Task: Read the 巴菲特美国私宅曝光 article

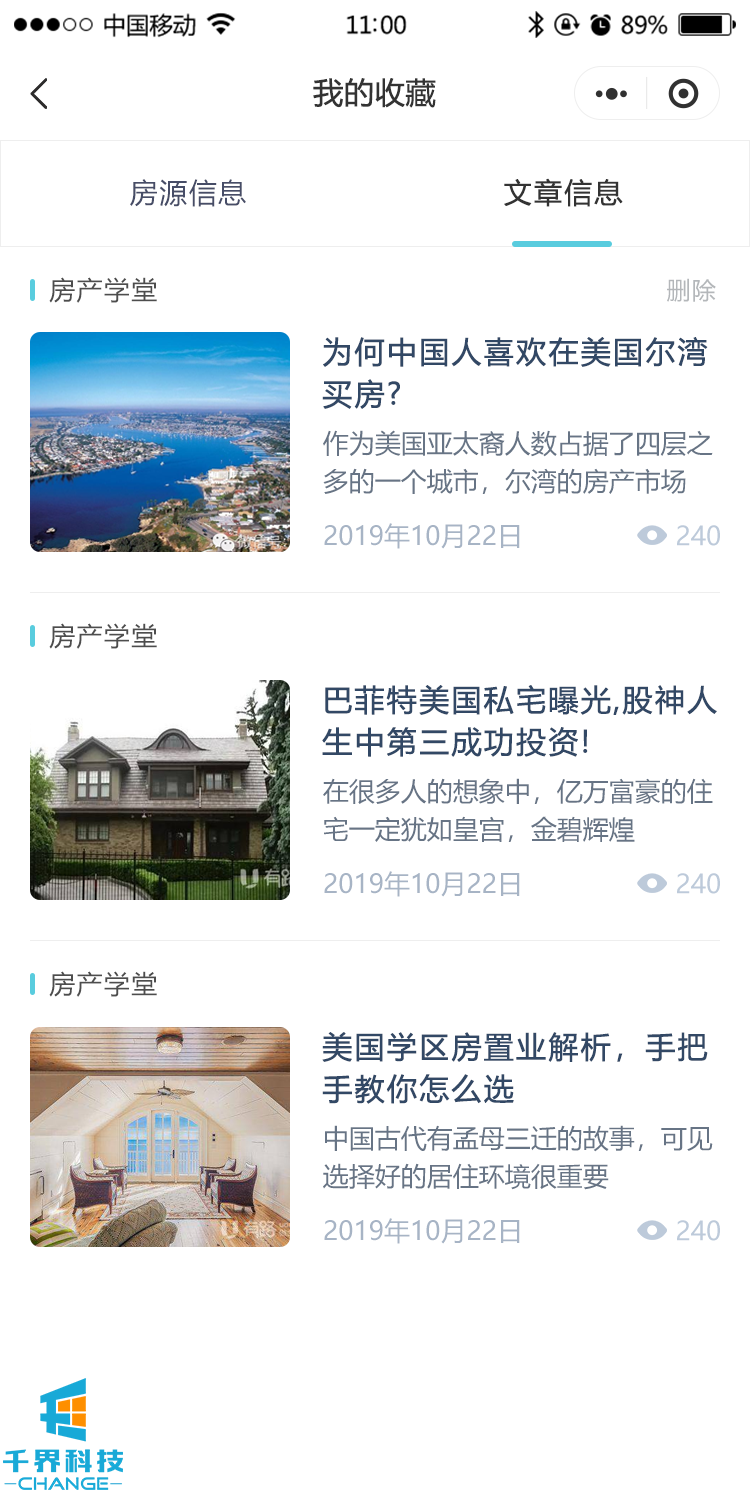Action: (519, 721)
